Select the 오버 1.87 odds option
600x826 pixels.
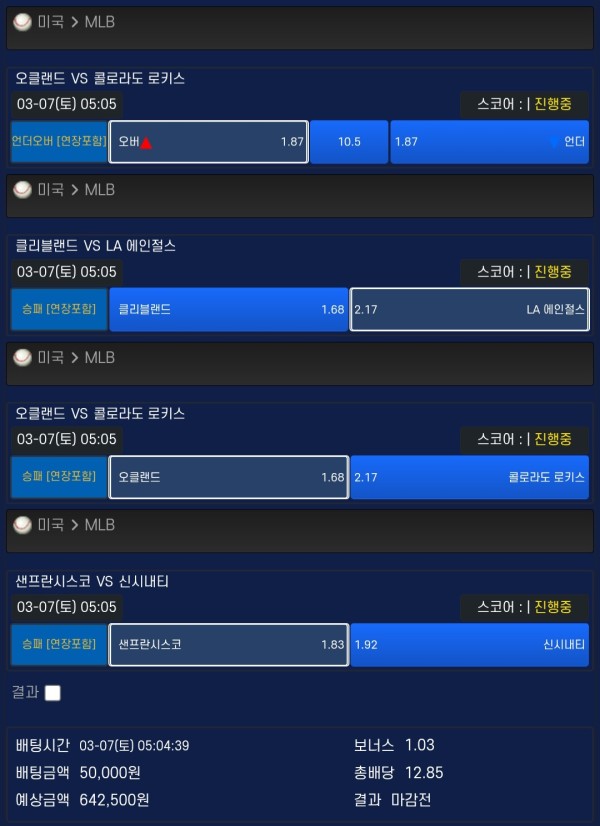click(x=208, y=142)
